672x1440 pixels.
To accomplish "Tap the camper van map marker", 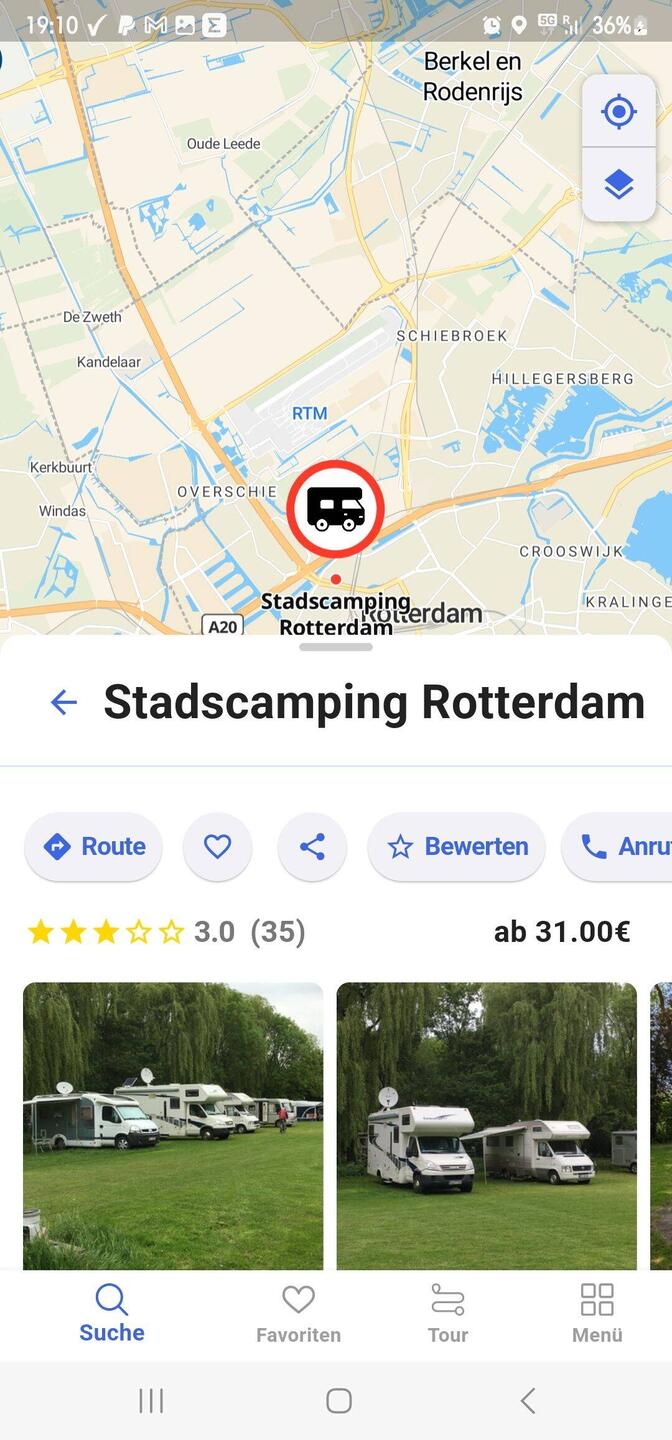I will click(x=336, y=509).
